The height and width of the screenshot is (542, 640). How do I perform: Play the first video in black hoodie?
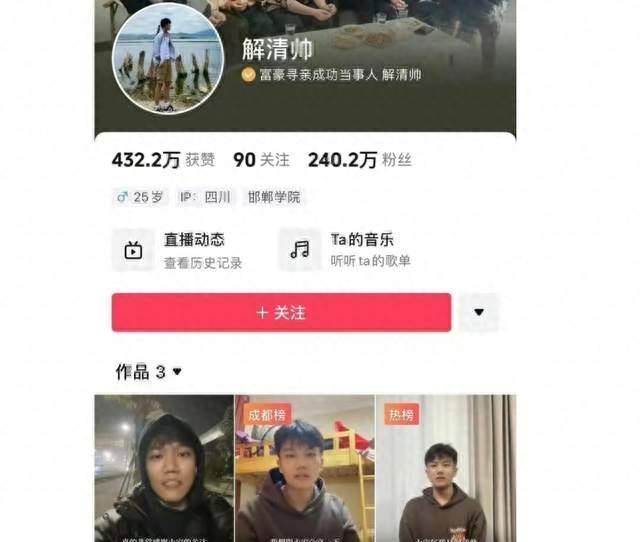(x=164, y=470)
